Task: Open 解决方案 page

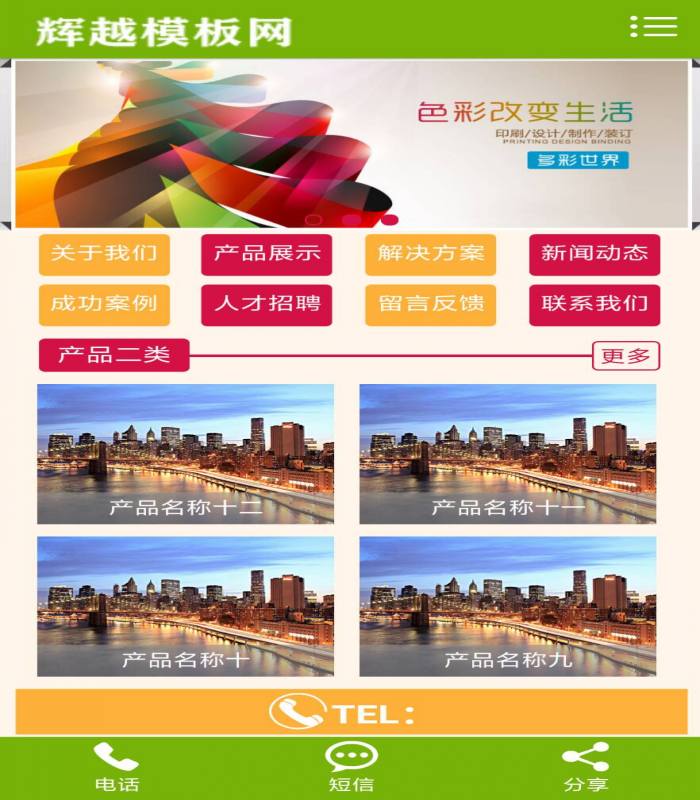Action: point(430,254)
